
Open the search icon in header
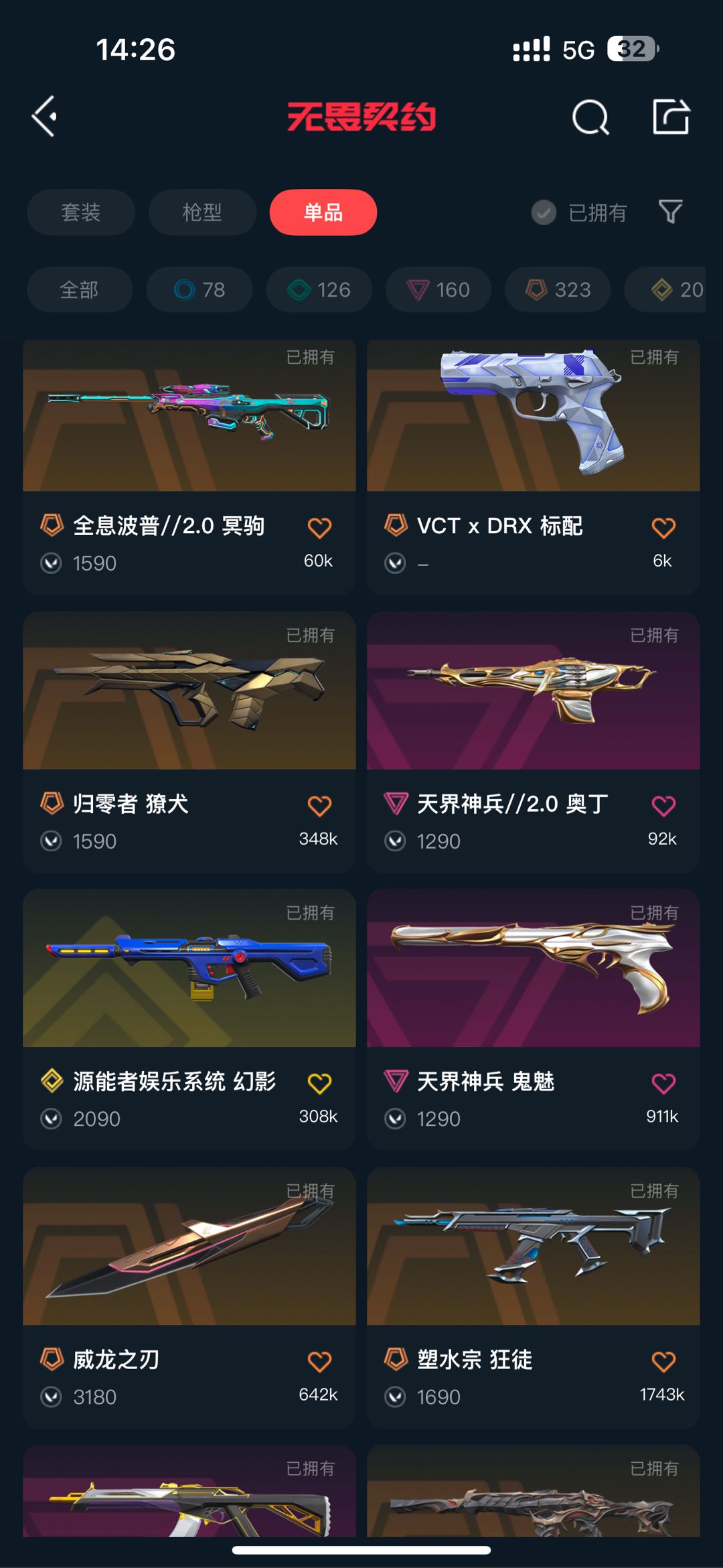tap(590, 117)
